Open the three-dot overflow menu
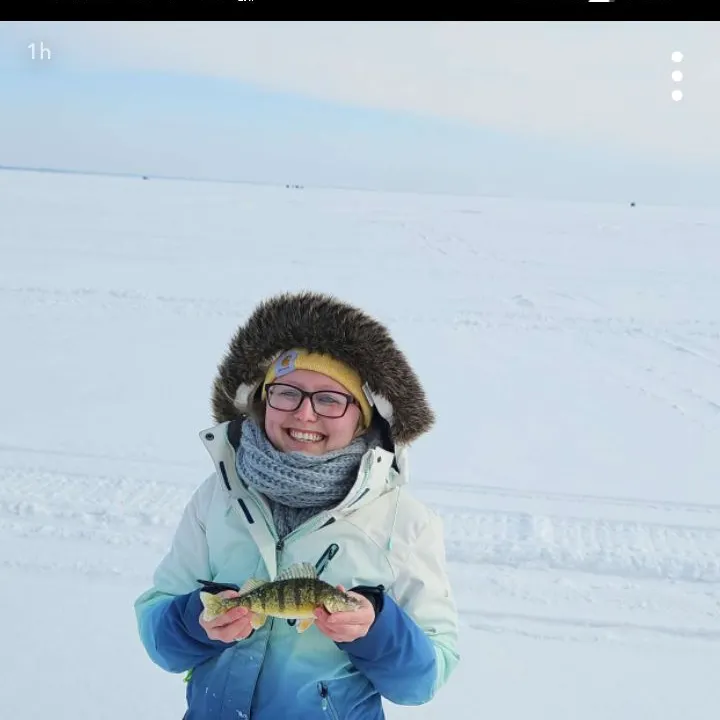The image size is (720, 720). click(x=677, y=76)
